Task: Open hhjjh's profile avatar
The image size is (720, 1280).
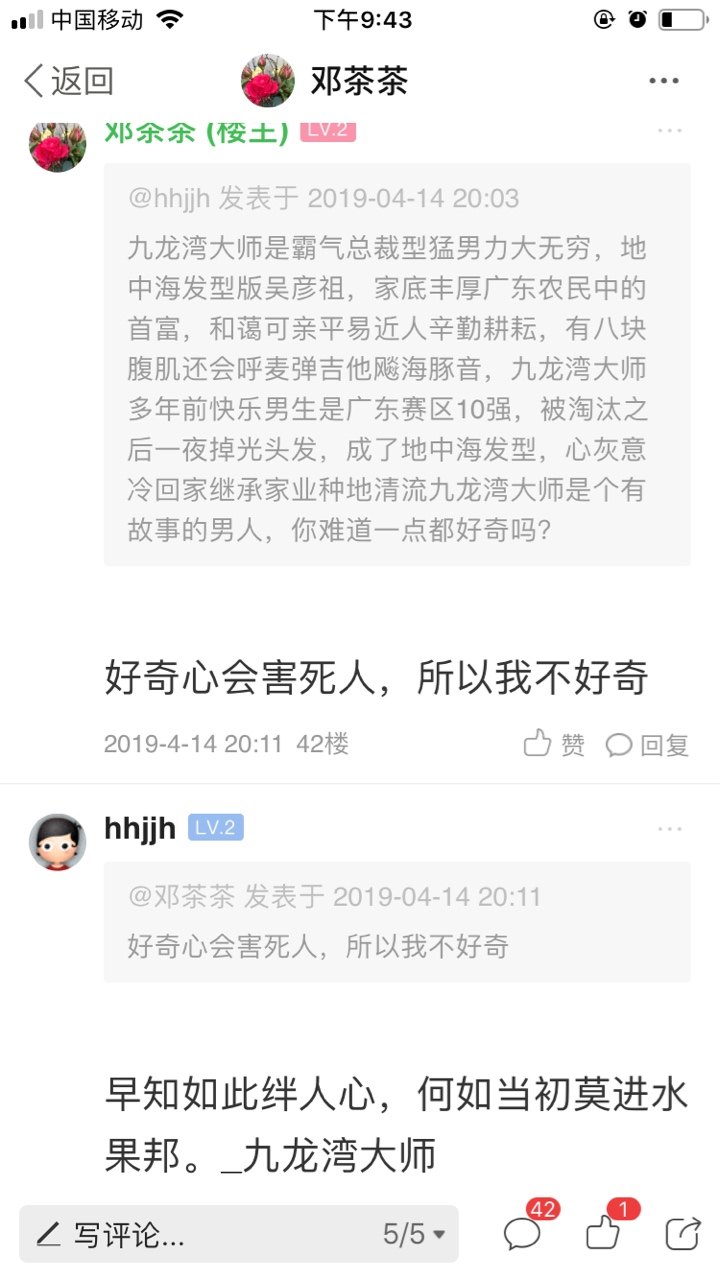Action: coord(57,842)
